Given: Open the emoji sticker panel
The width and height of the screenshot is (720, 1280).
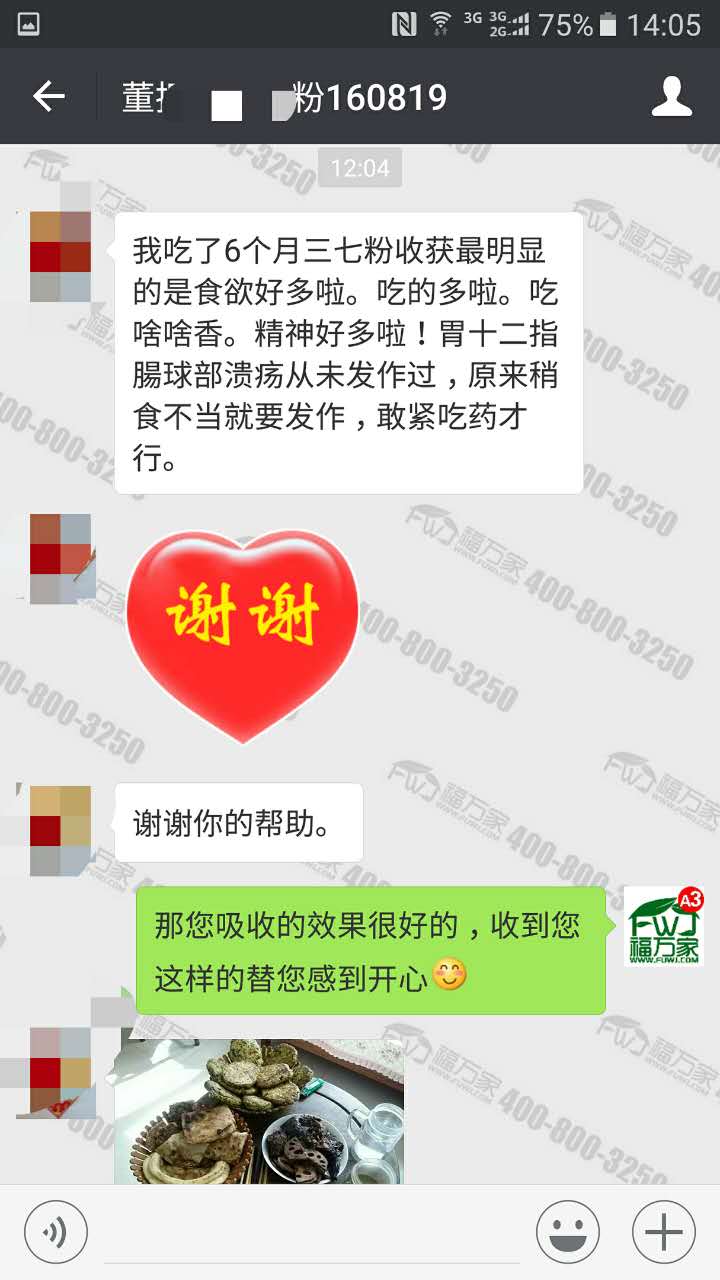Looking at the screenshot, I should 567,1231.
